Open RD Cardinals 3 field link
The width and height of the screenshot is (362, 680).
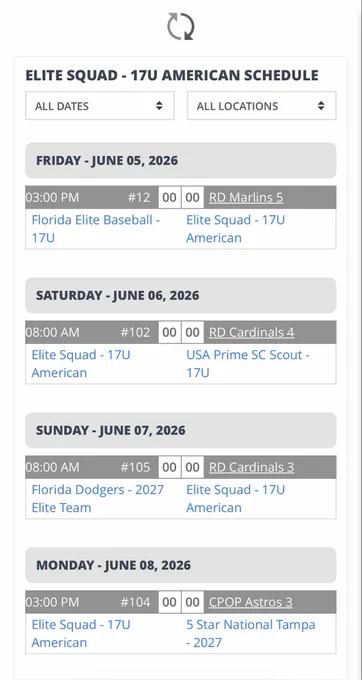click(251, 468)
